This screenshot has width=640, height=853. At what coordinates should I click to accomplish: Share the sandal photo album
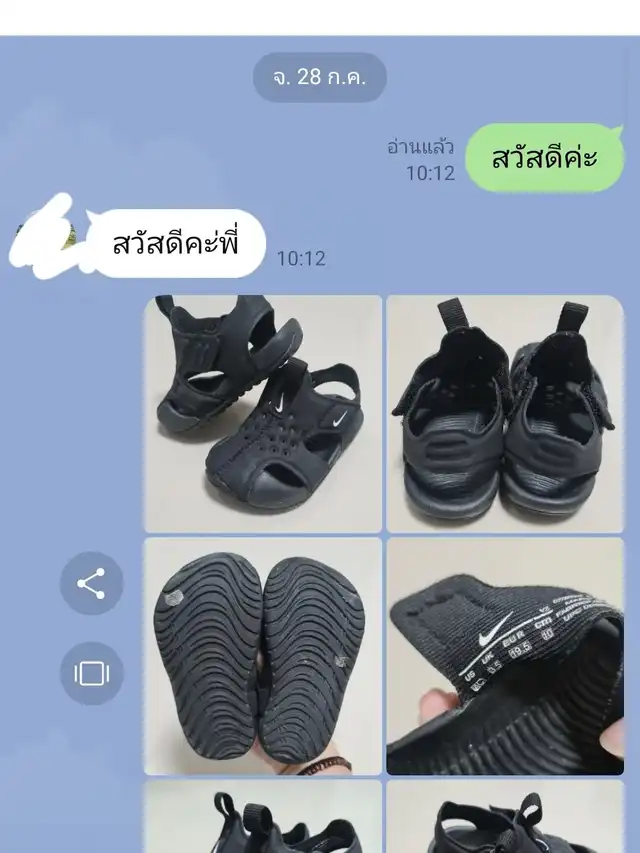(x=91, y=584)
